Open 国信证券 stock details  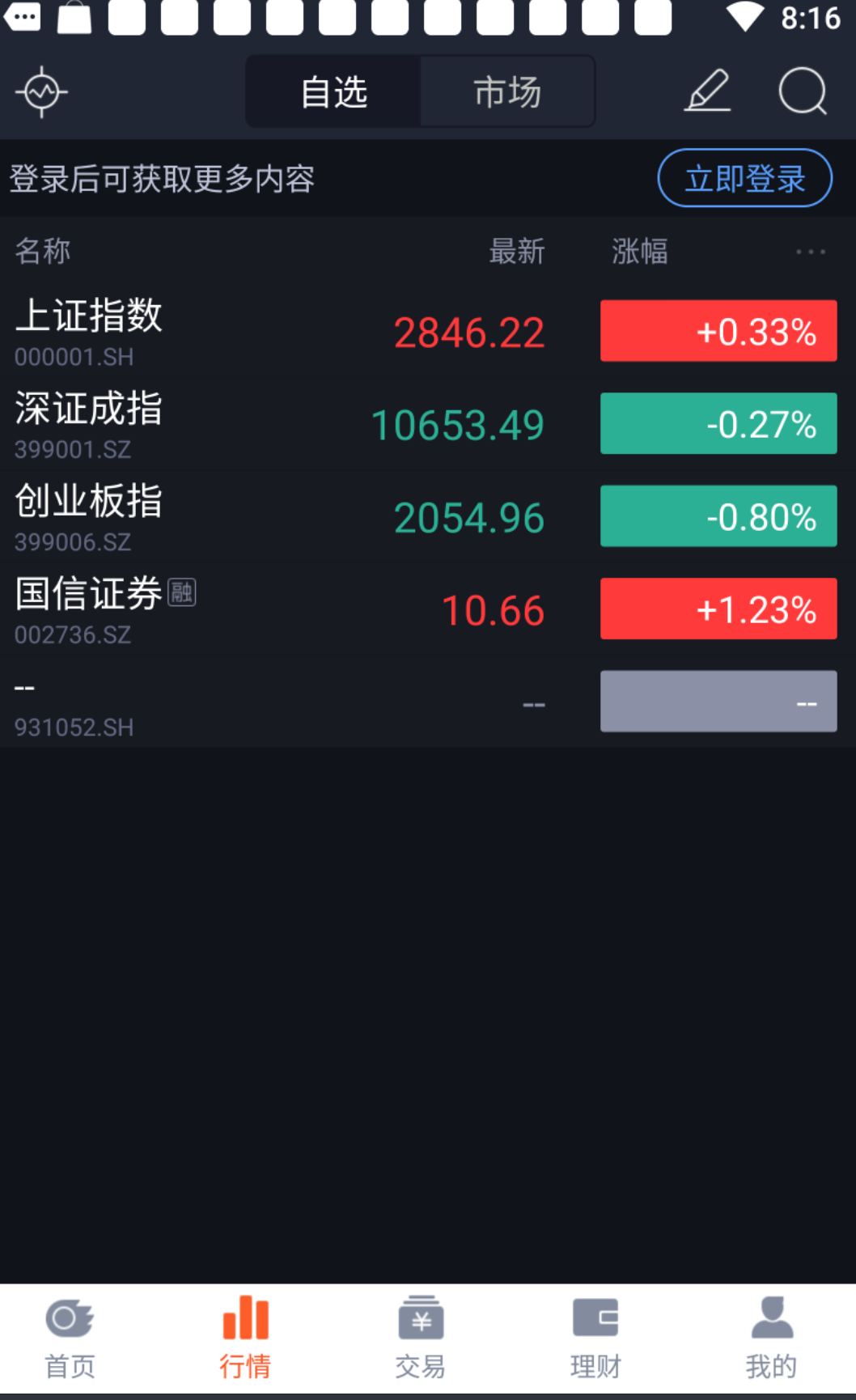tap(243, 609)
